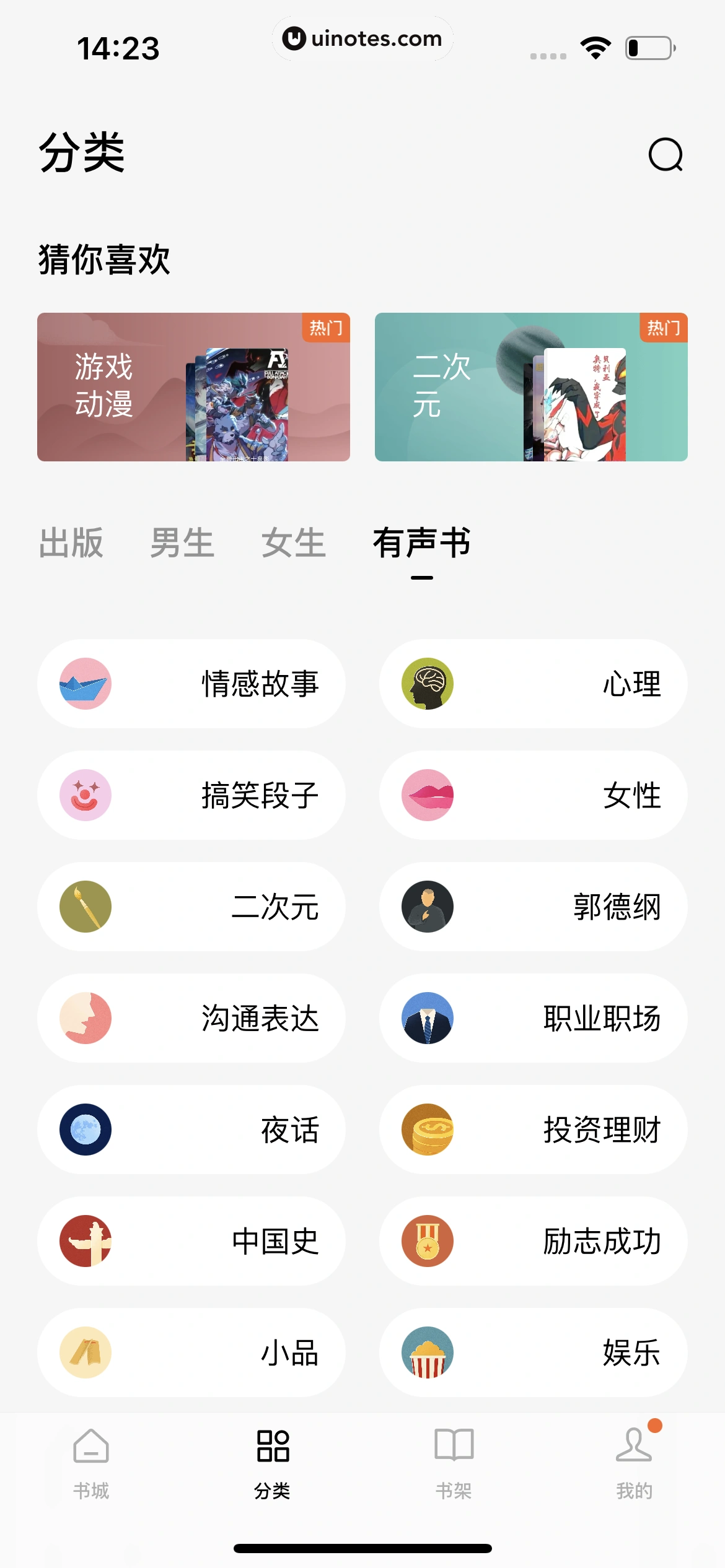View the 职业职场 category
Screen dimensions: 725x1568
[x=534, y=1018]
